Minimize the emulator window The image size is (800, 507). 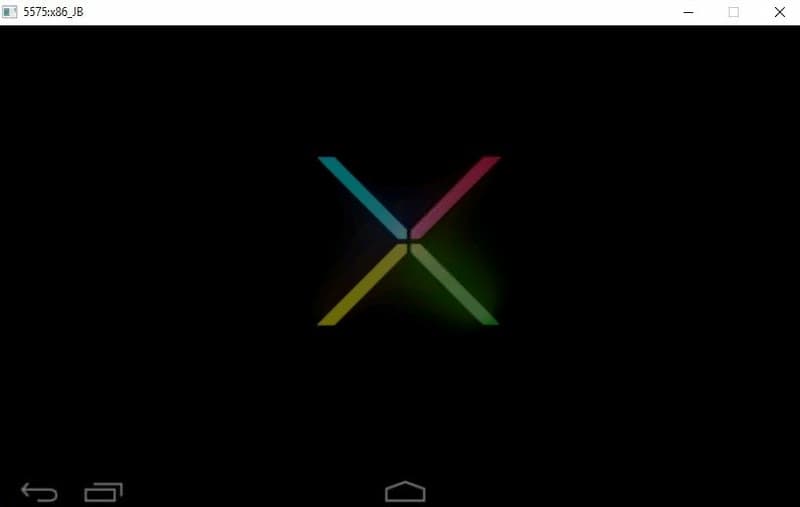tap(689, 12)
